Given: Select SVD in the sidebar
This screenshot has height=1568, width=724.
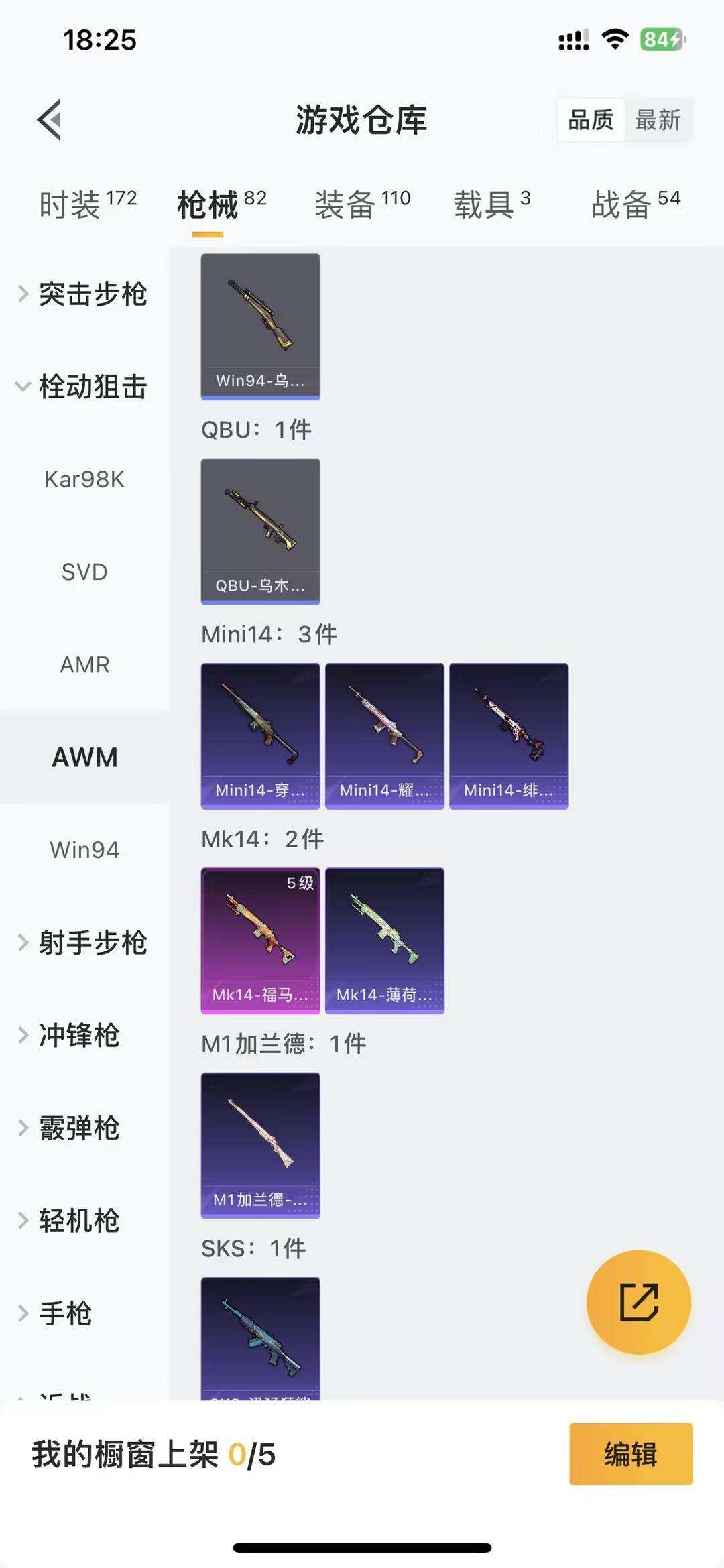Looking at the screenshot, I should coord(84,572).
